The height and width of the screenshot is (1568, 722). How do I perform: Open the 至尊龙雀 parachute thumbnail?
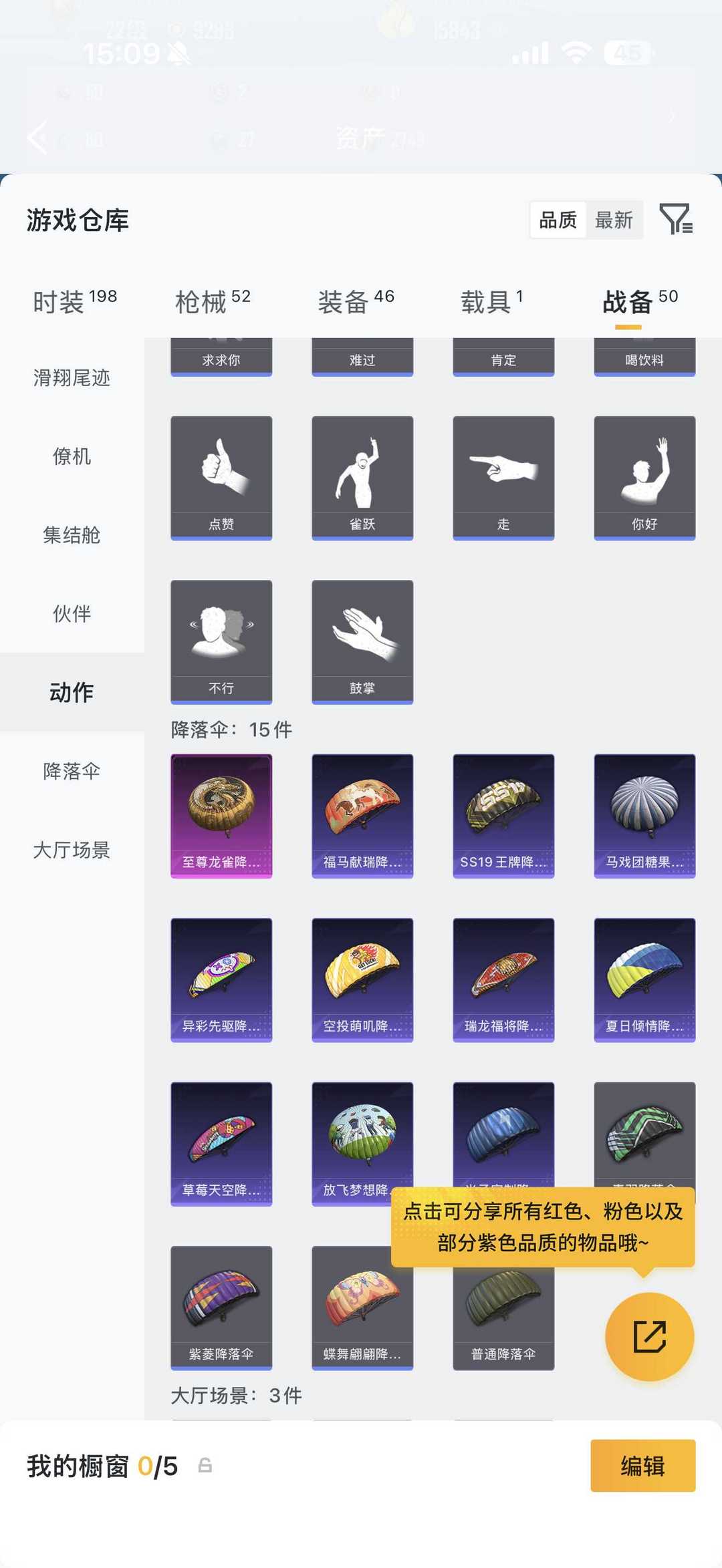(x=221, y=814)
